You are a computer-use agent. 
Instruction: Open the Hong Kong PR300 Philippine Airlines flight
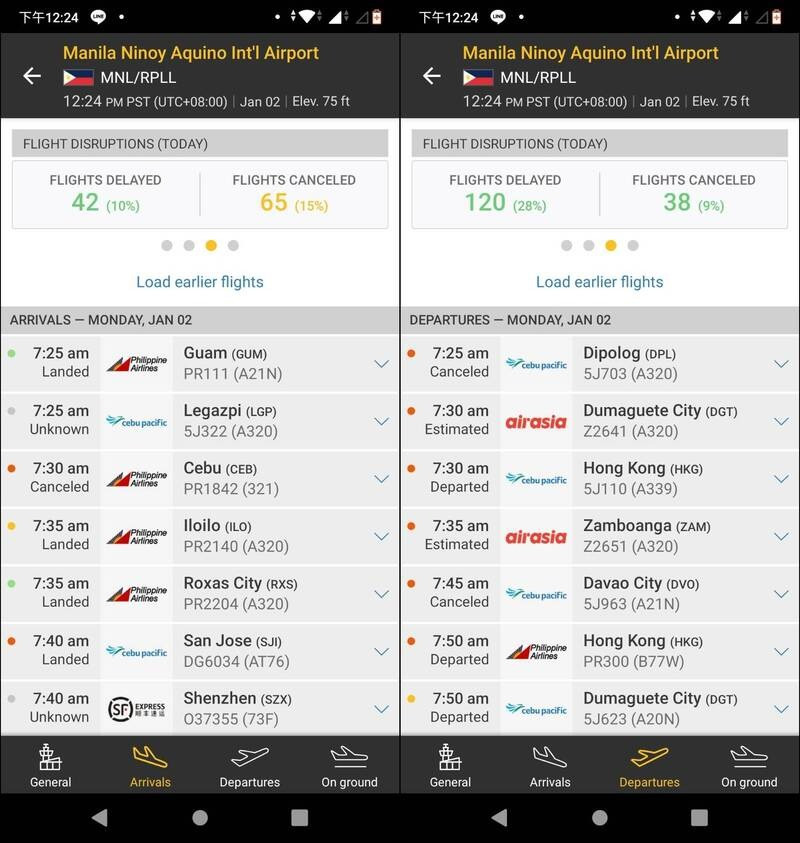[x=781, y=651]
